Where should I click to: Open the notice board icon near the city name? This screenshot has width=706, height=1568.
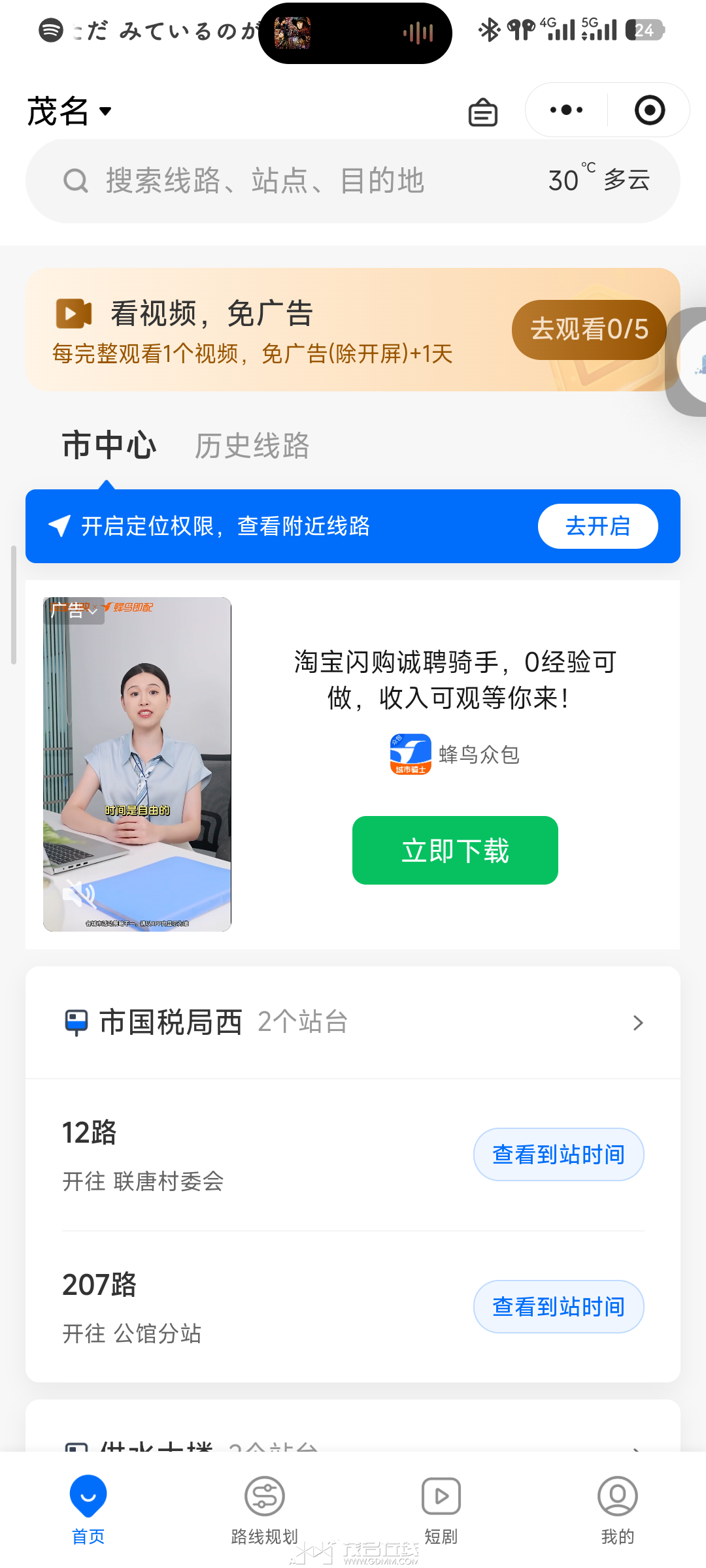pyautogui.click(x=483, y=112)
